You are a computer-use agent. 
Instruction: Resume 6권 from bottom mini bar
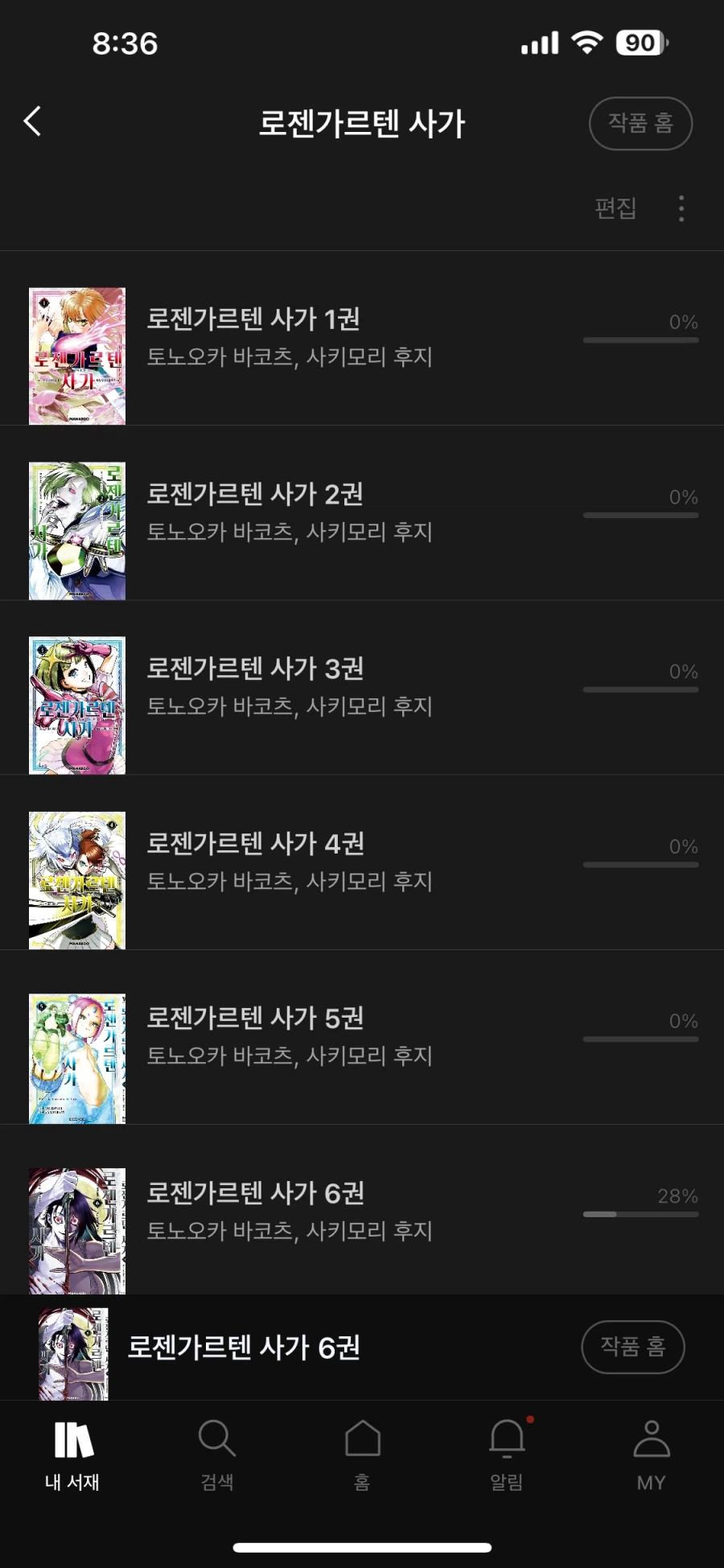click(x=241, y=1348)
